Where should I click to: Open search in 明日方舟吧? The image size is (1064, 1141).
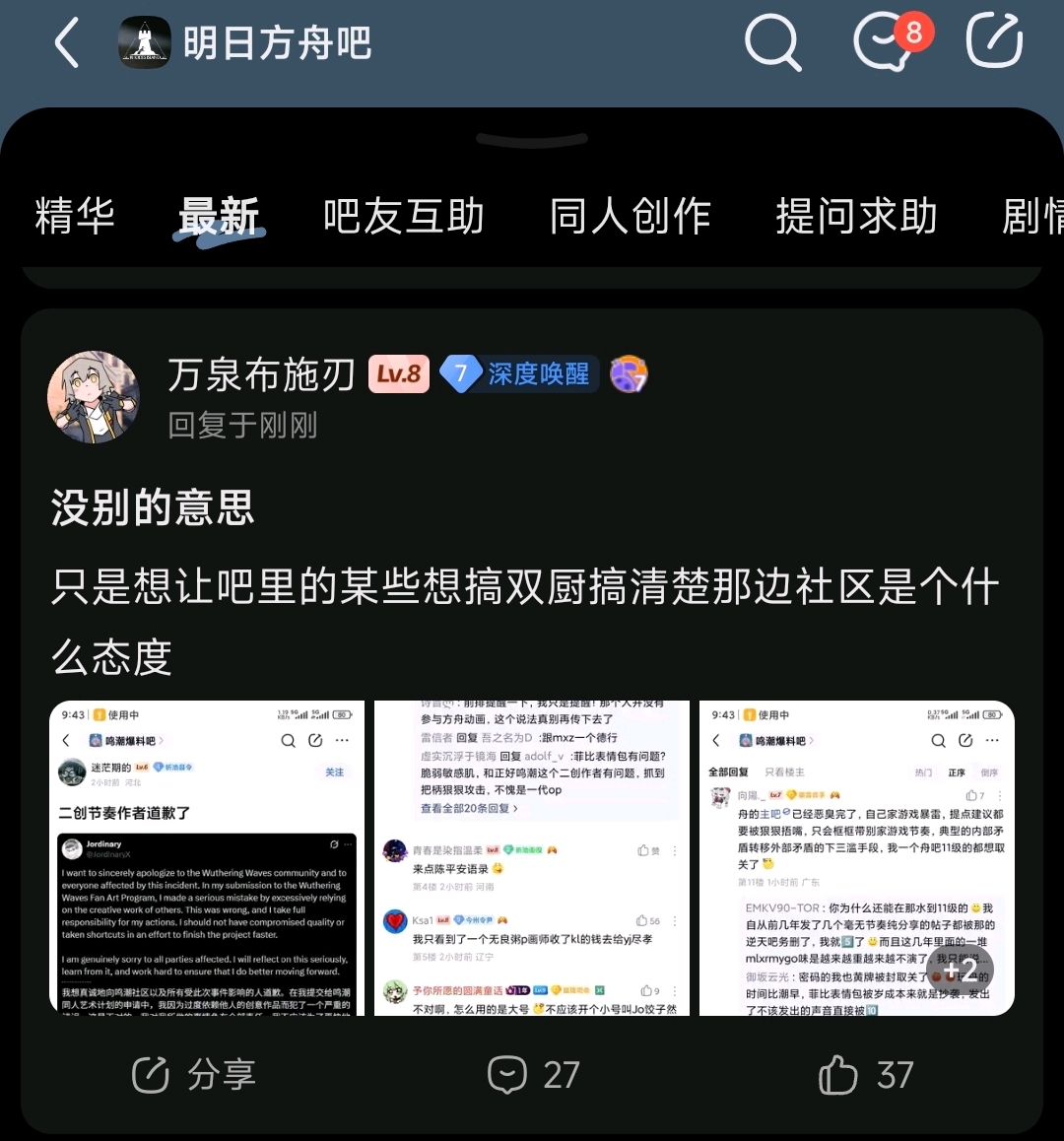click(x=773, y=41)
